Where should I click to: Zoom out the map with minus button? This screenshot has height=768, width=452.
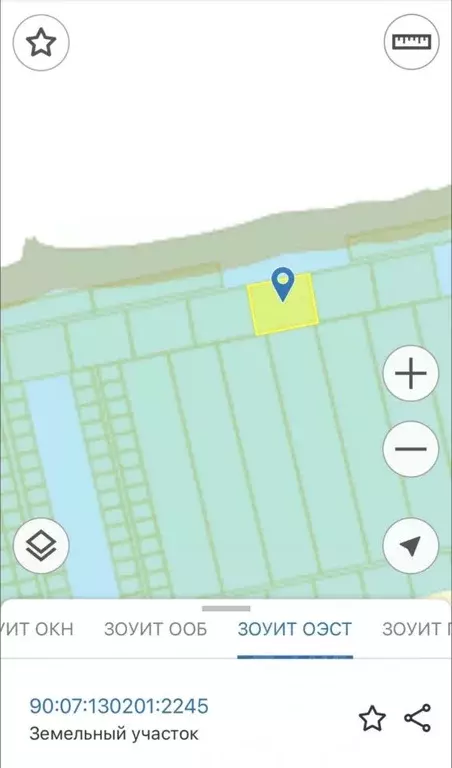click(410, 449)
